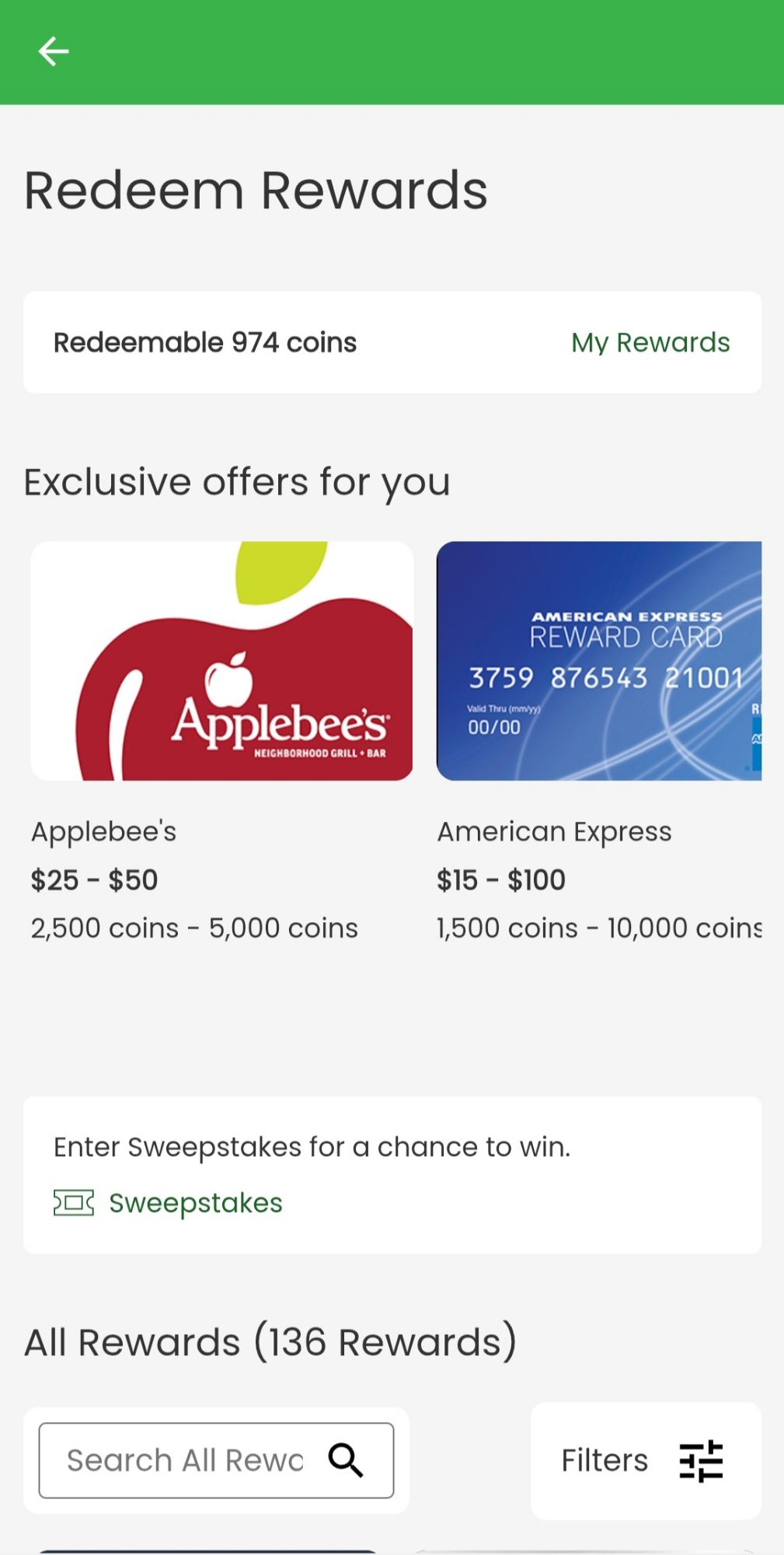The image size is (784, 1555).
Task: Tap the $15 - $100 American Express value range
Action: click(501, 879)
